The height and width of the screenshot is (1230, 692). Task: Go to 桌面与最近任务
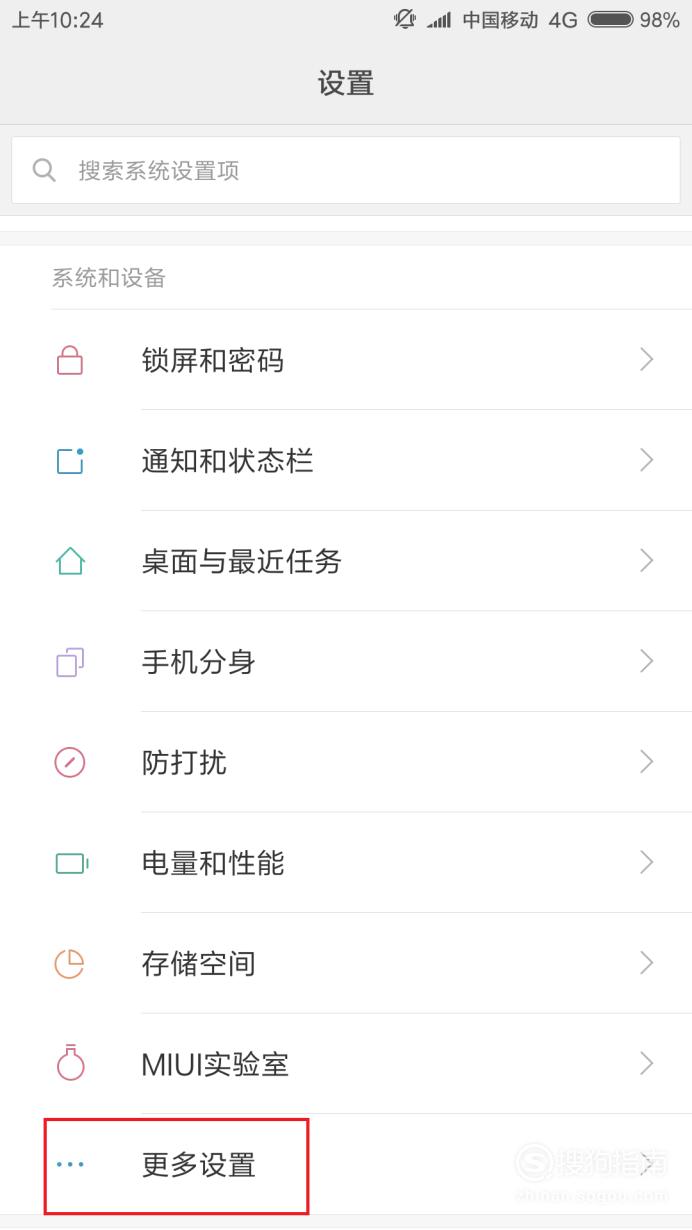(x=346, y=561)
